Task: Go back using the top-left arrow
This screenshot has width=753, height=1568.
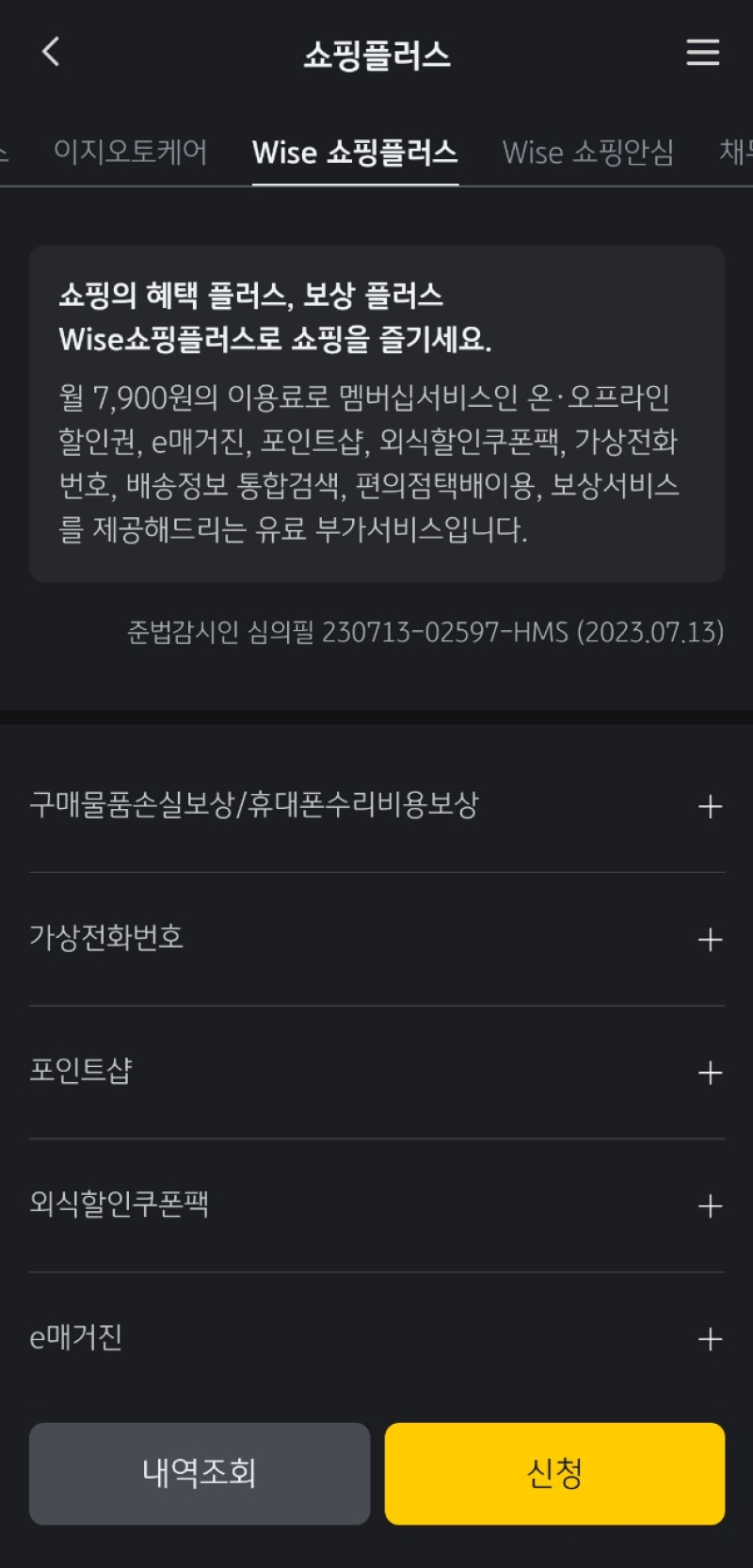Action: tap(51, 52)
